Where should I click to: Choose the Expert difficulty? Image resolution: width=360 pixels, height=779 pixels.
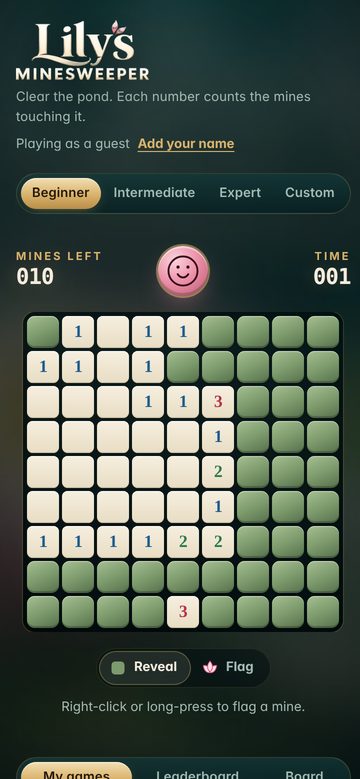[x=240, y=193]
